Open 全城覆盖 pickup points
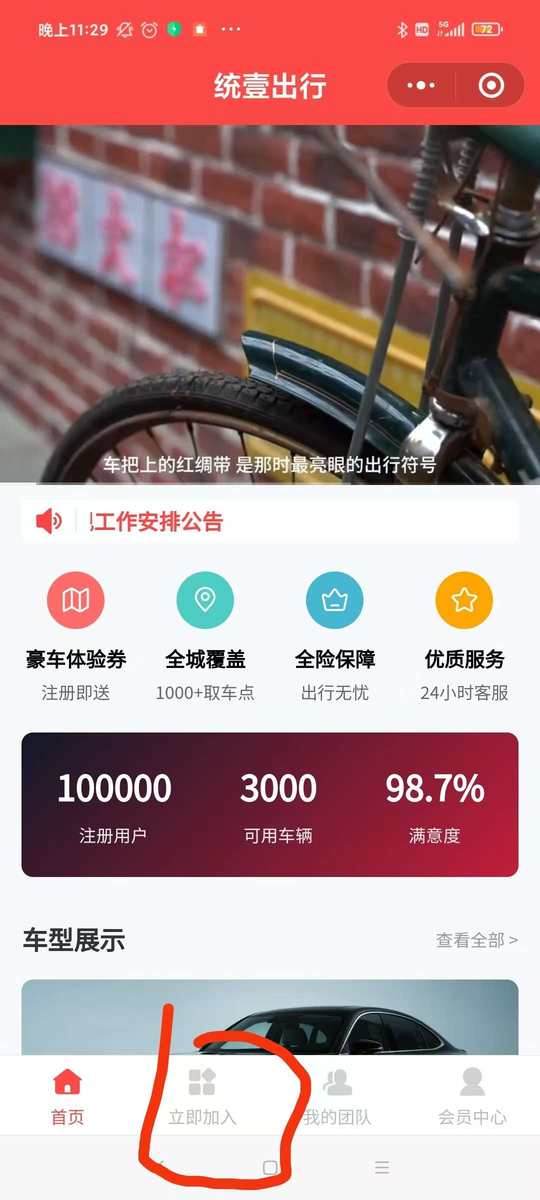This screenshot has width=540, height=1200. (x=205, y=600)
